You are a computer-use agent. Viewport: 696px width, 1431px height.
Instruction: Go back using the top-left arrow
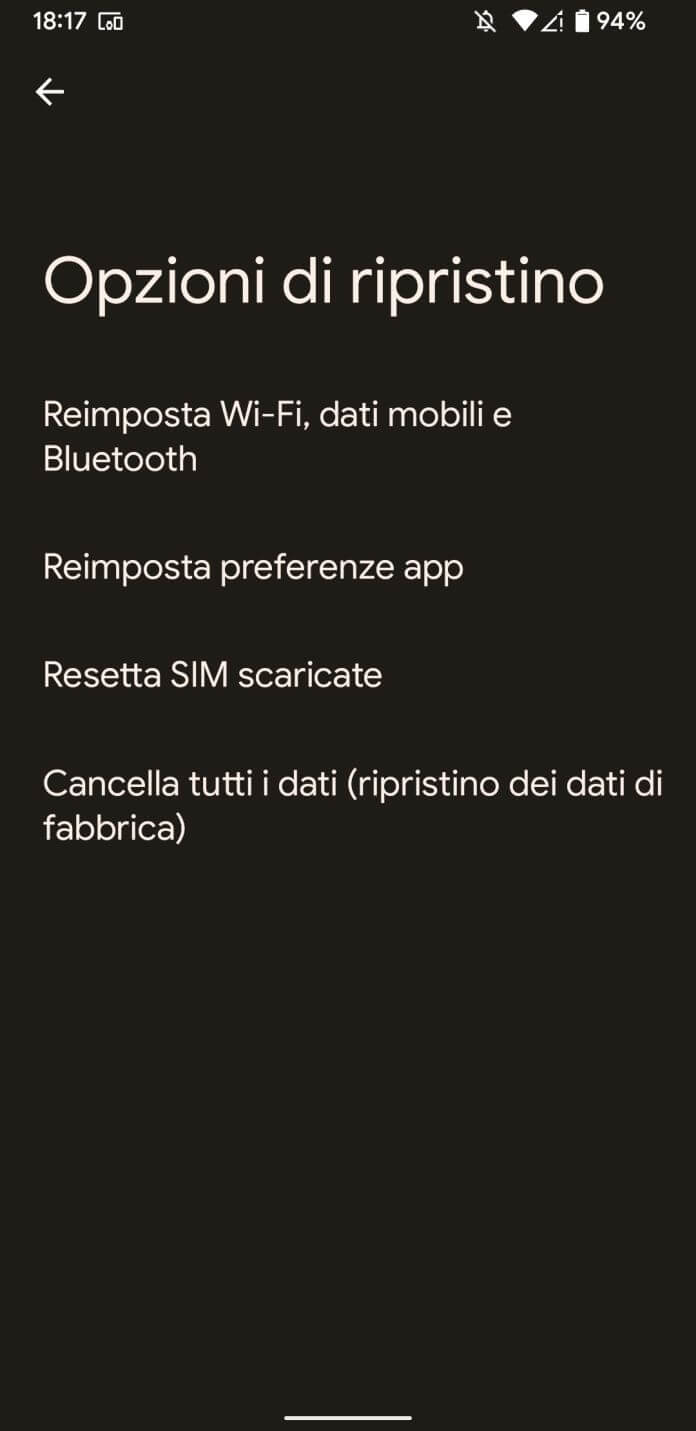(x=49, y=92)
